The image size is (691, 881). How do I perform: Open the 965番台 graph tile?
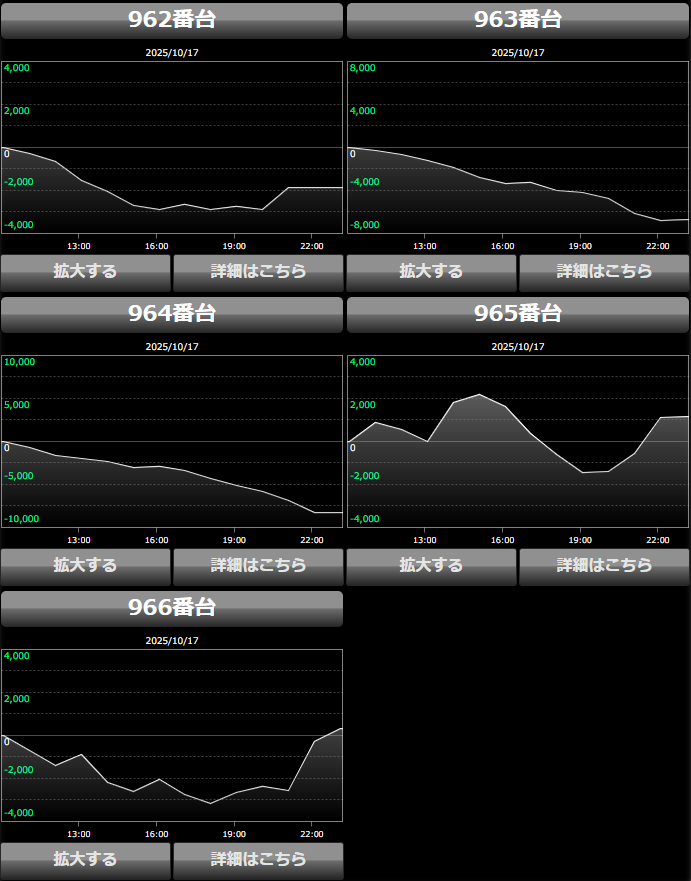[x=518, y=441]
